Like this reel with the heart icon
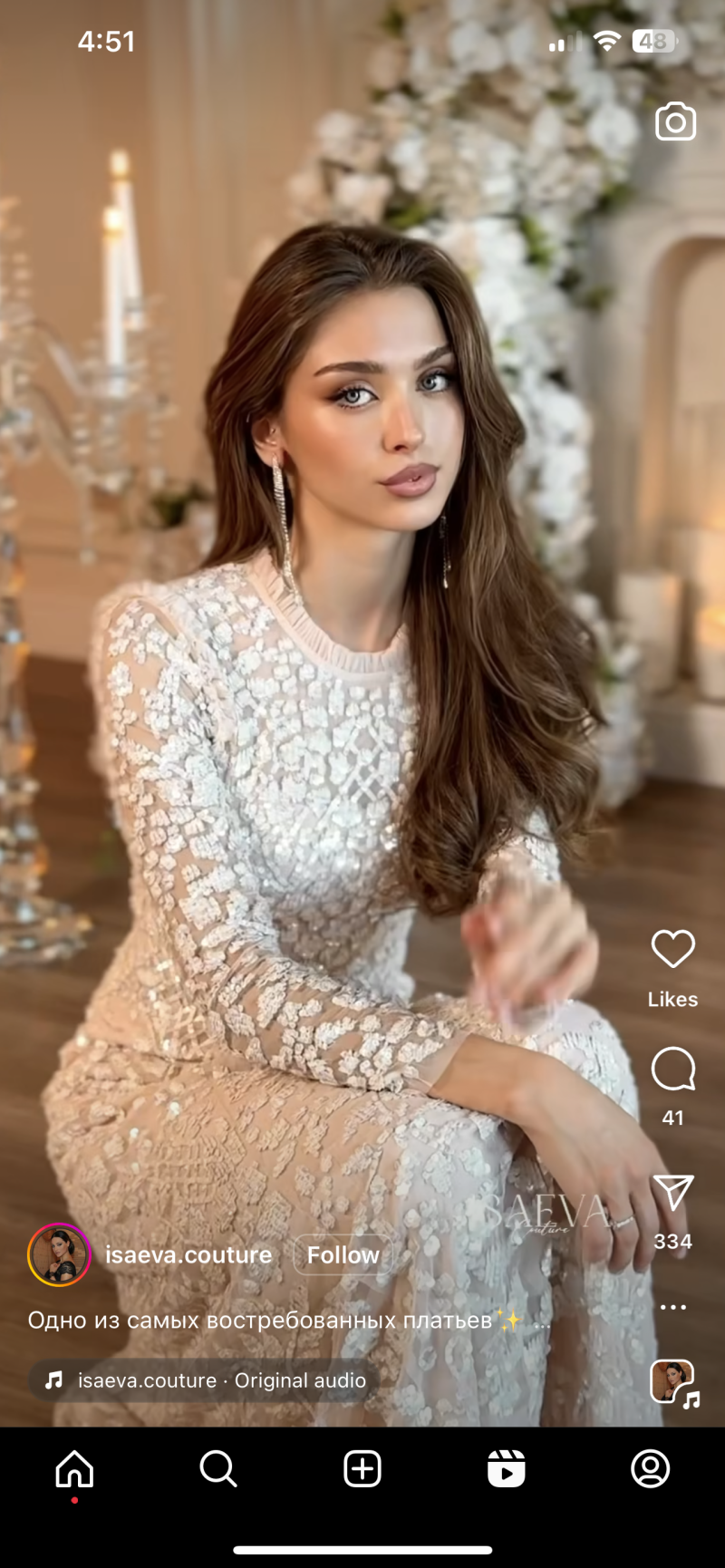 click(x=672, y=949)
